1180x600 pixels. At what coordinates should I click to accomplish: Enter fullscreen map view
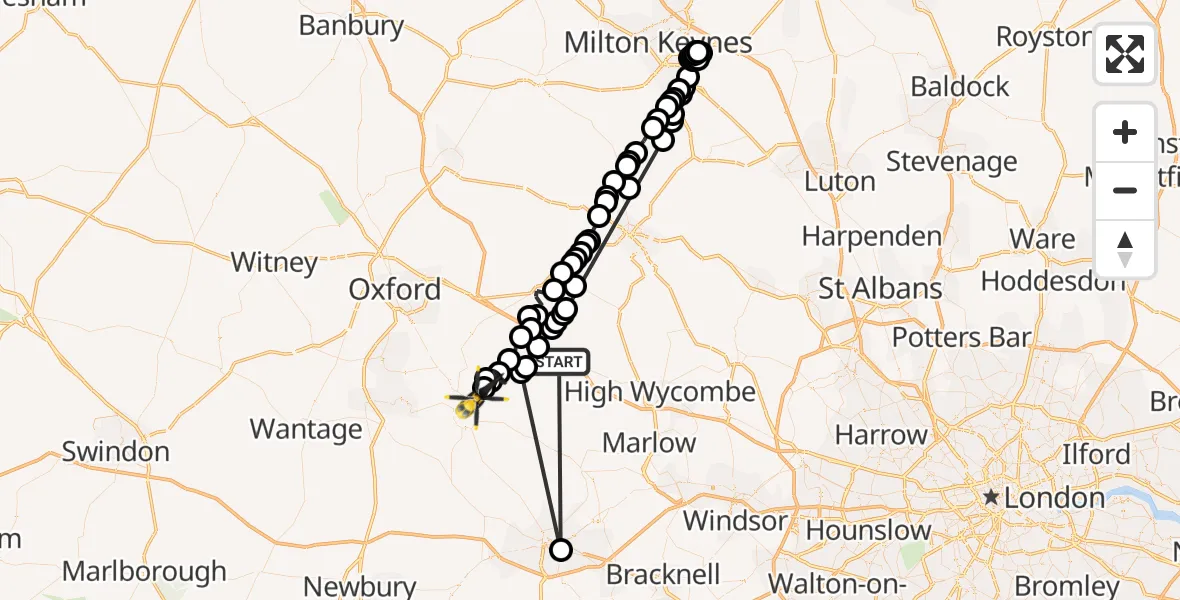point(1125,54)
